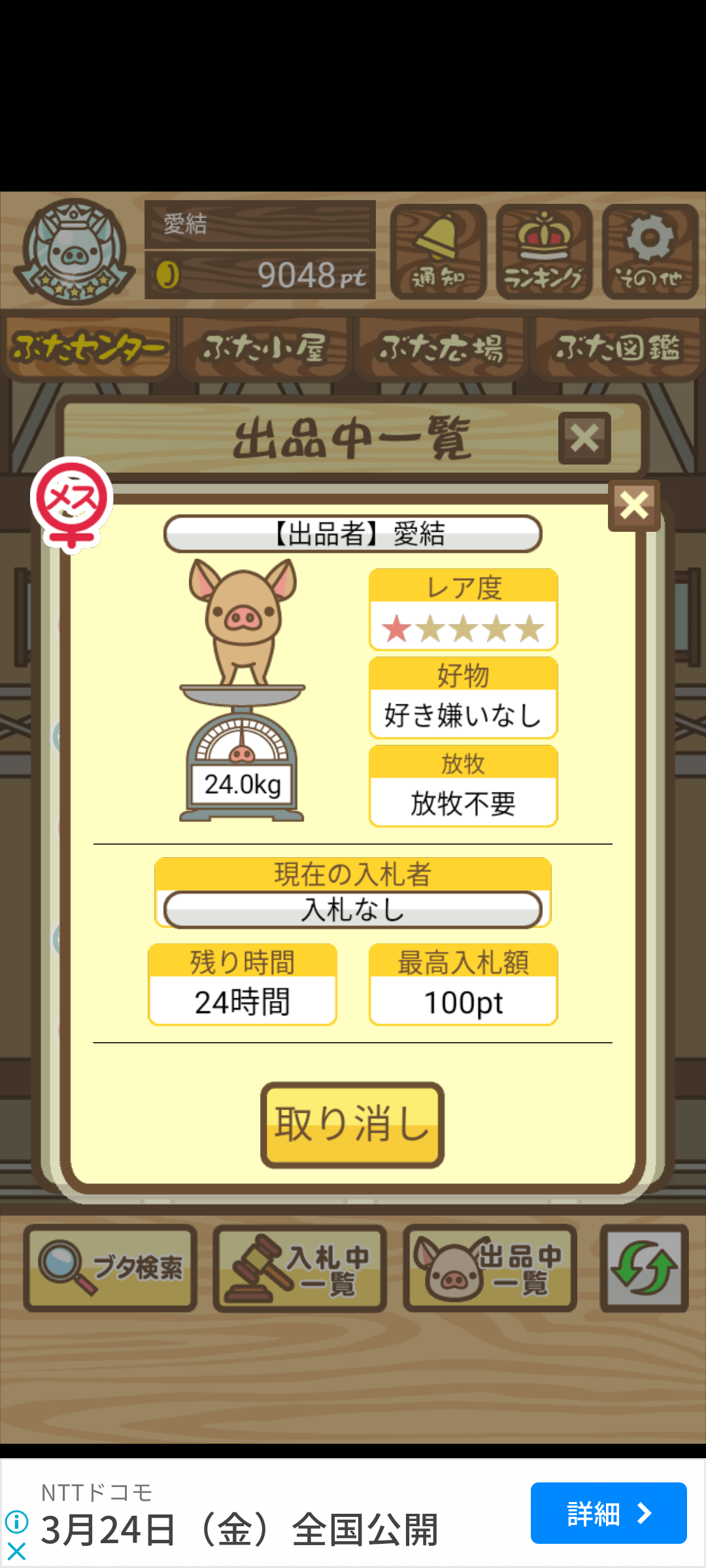The height and width of the screenshot is (1568, 706).
Task: Switch to the ぶた牧場 tab
Action: pyautogui.click(x=441, y=348)
